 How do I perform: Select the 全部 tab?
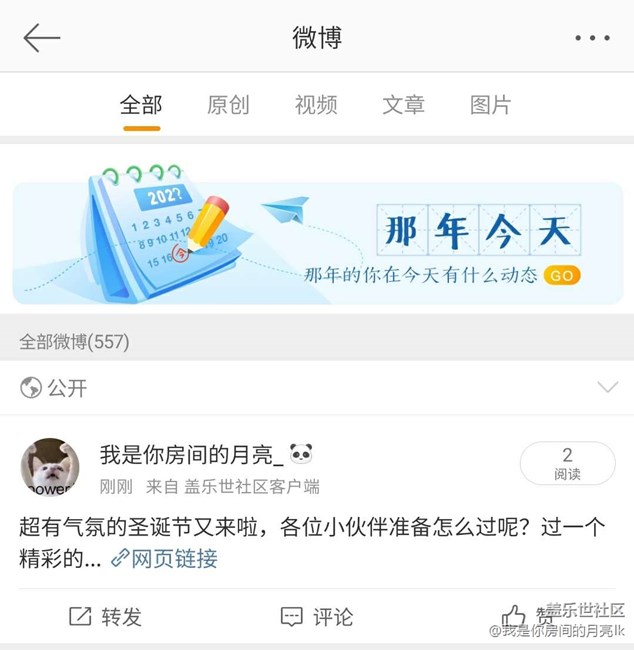pos(141,104)
